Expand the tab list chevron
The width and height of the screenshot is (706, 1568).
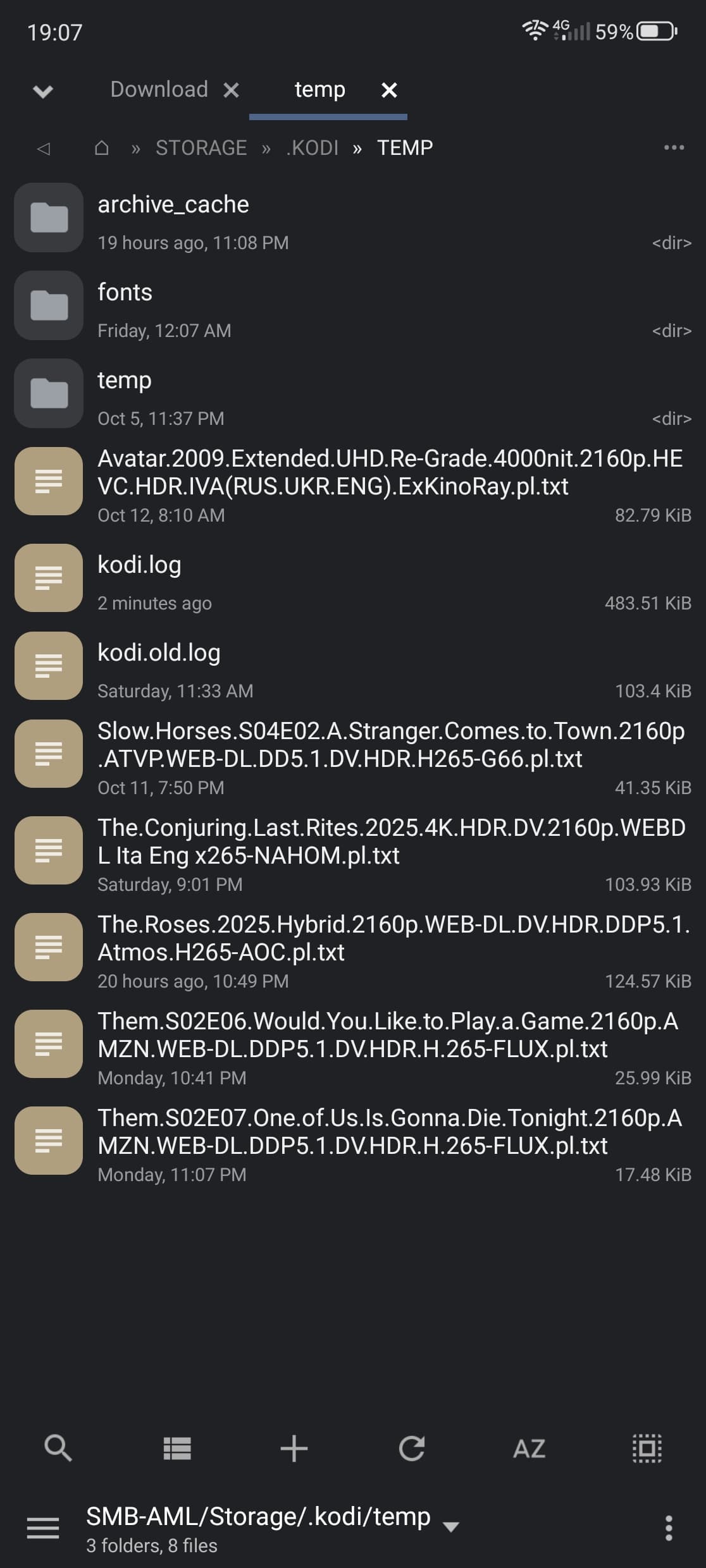(x=42, y=92)
